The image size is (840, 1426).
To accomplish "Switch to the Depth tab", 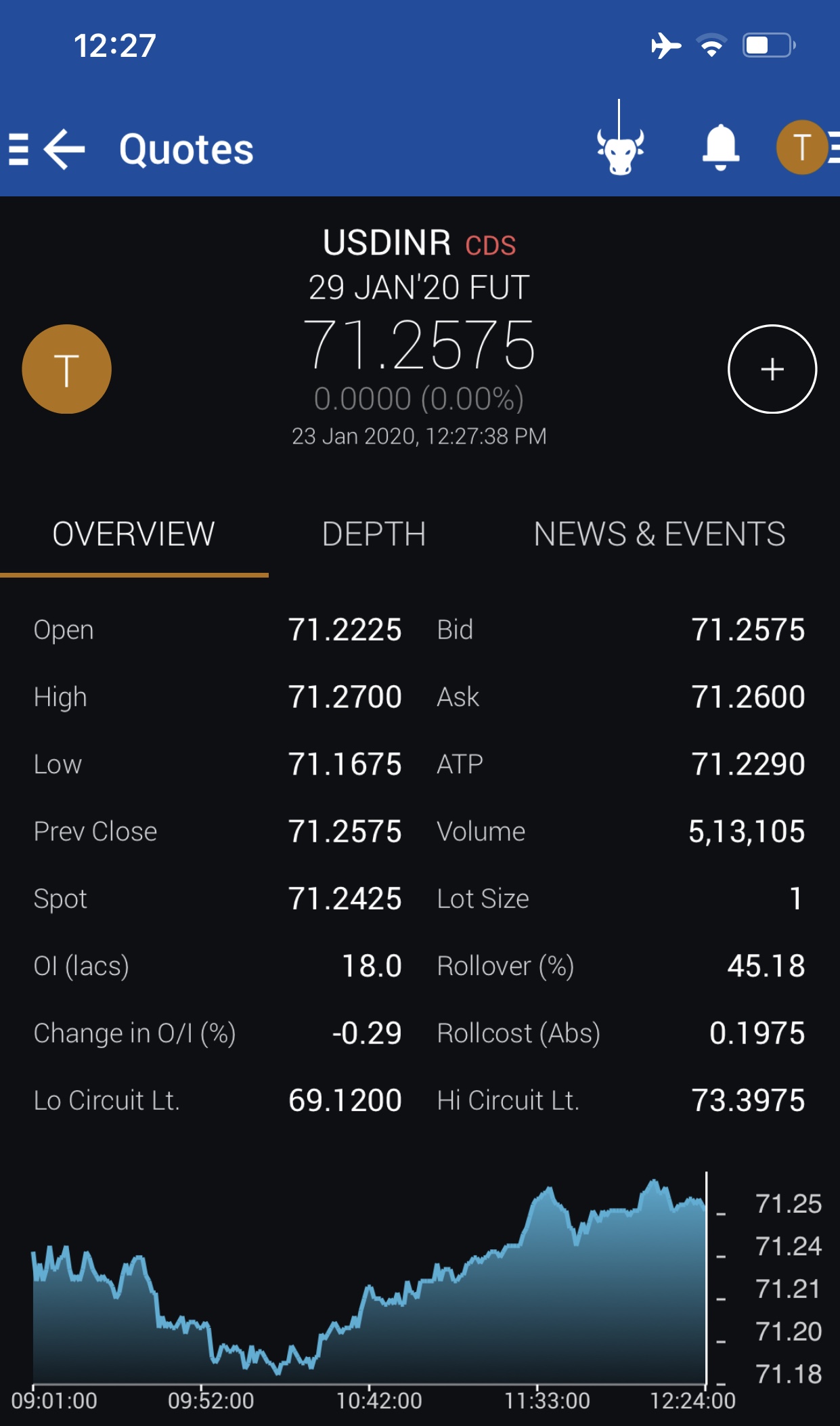I will 374,534.
